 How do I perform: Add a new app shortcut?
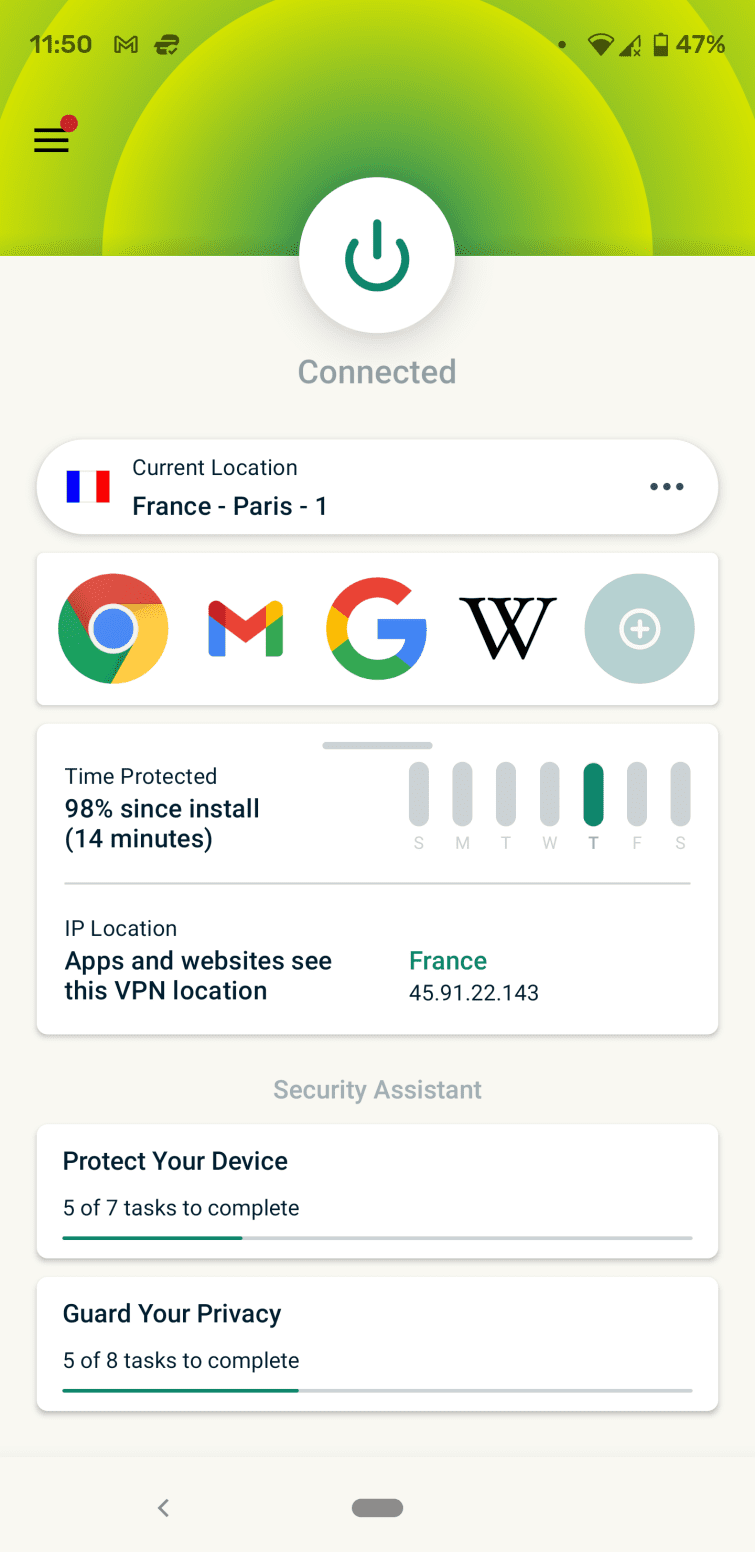click(x=639, y=629)
